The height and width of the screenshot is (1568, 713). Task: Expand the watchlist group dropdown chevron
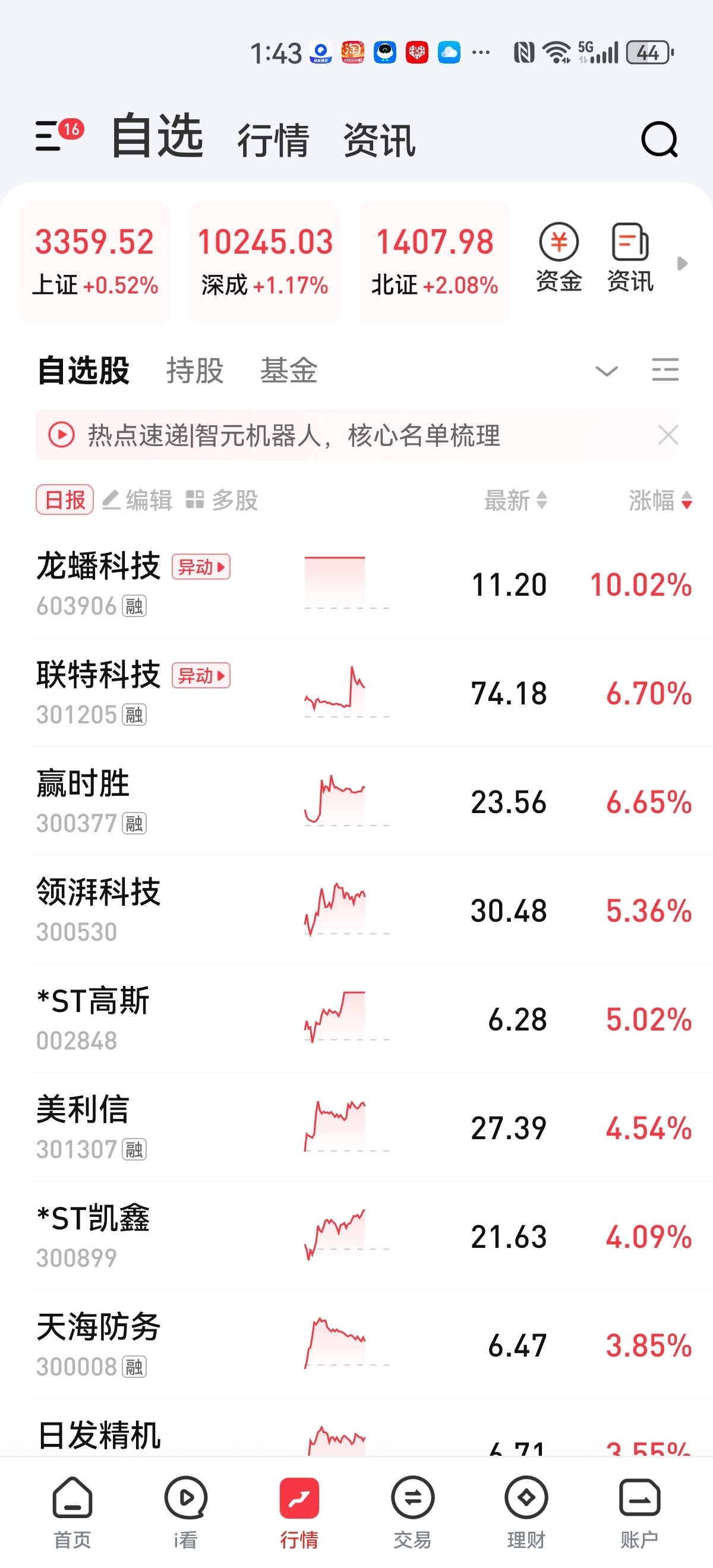[607, 371]
